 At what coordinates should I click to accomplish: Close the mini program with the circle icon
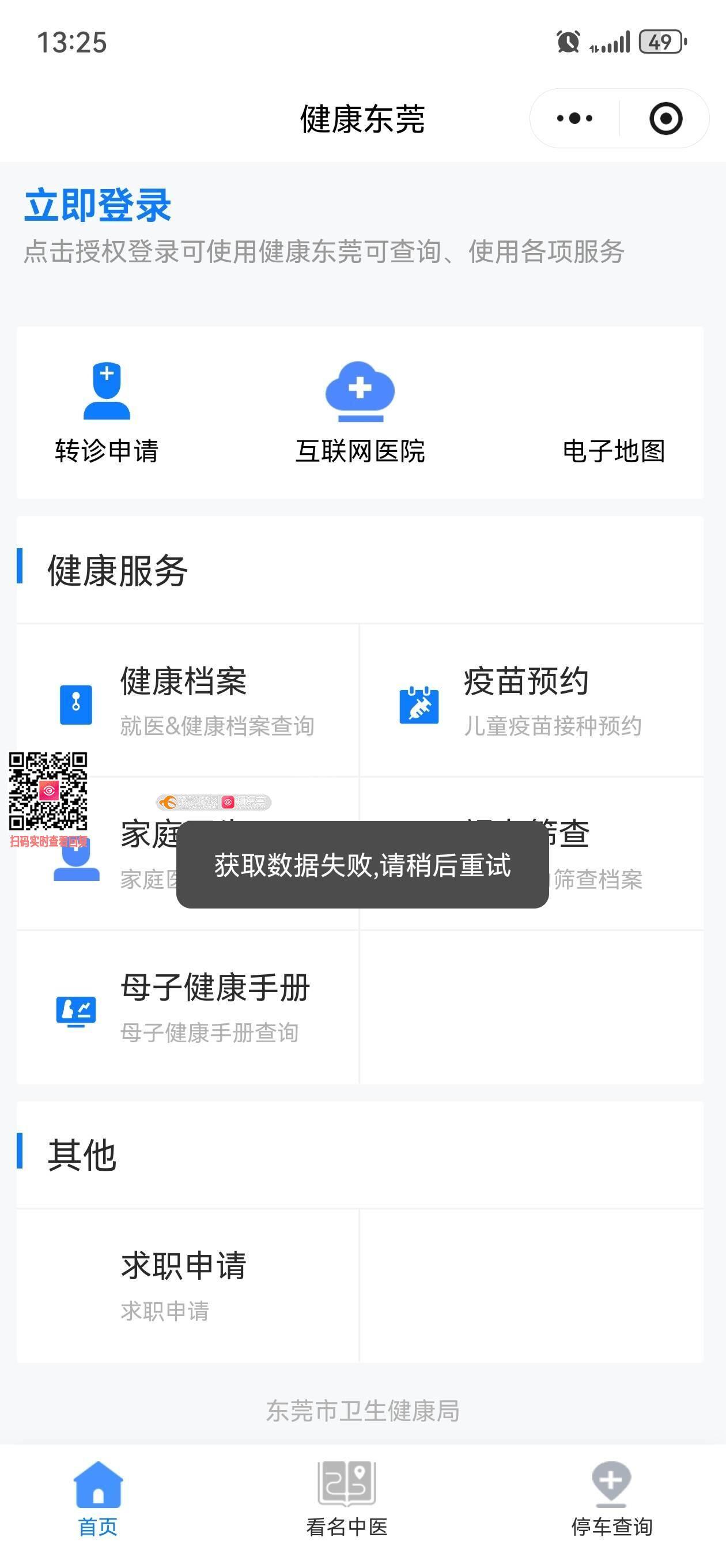[665, 118]
